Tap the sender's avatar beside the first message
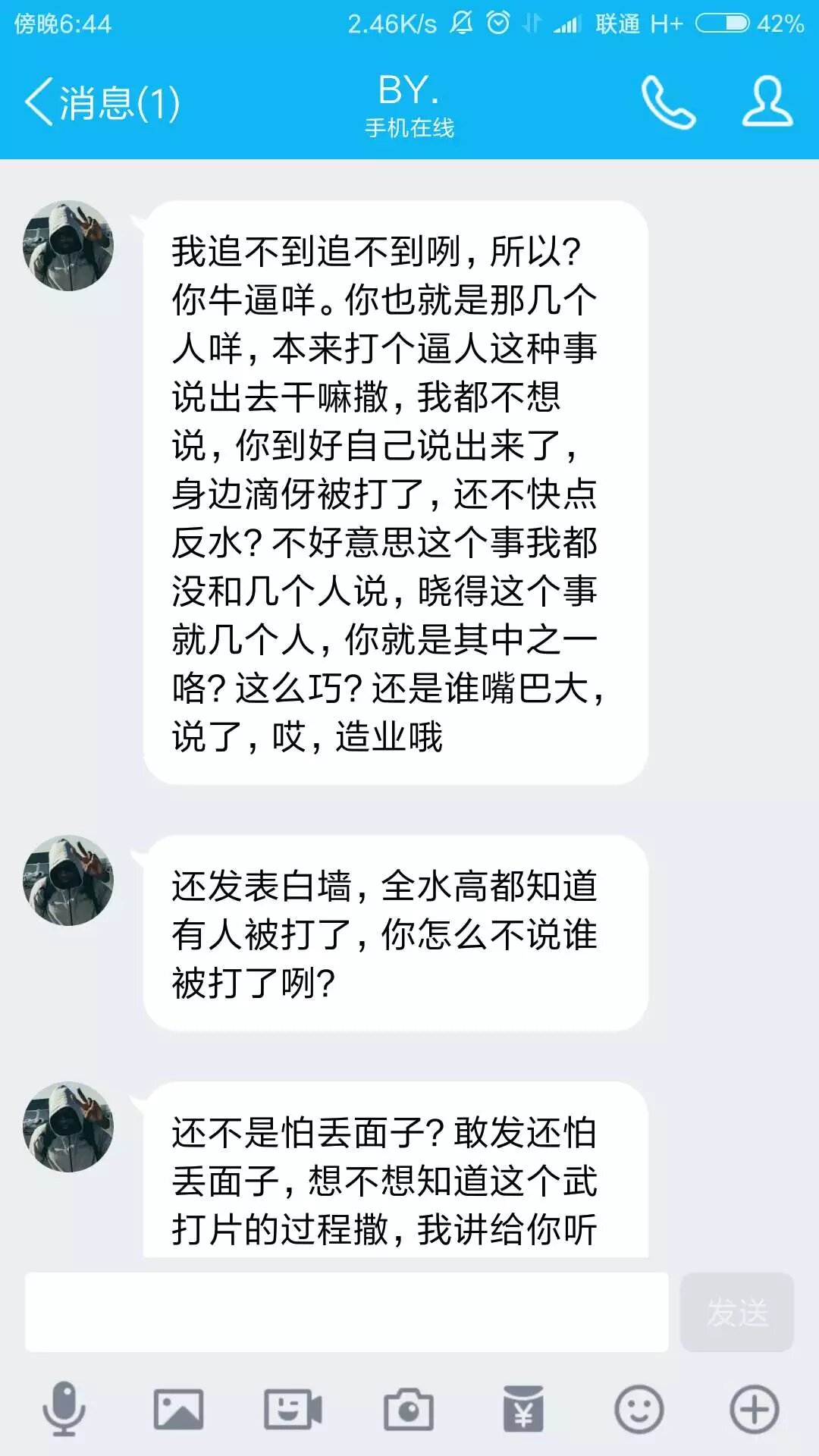The width and height of the screenshot is (819, 1456). (x=68, y=246)
